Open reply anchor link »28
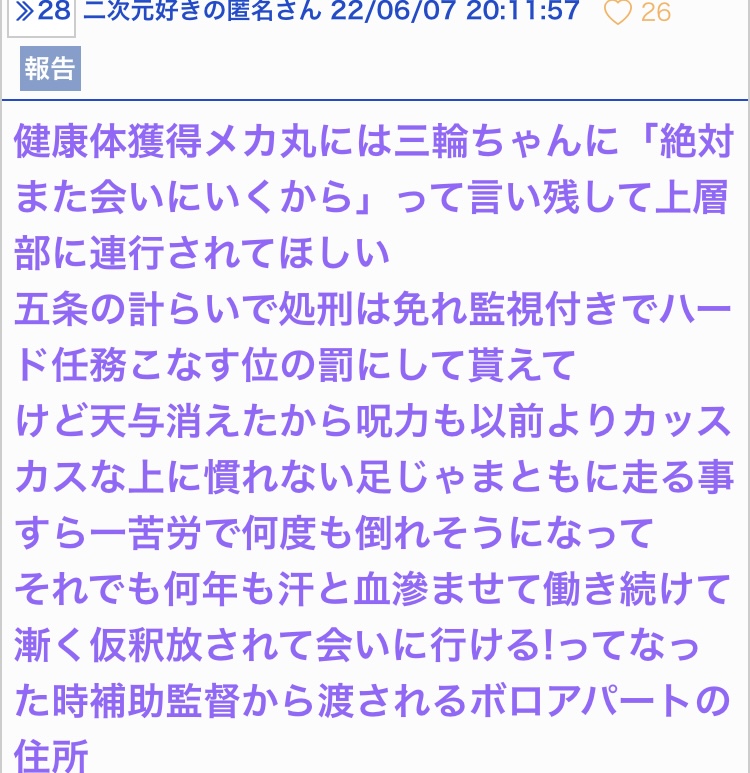Image resolution: width=750 pixels, height=773 pixels. 41,12
